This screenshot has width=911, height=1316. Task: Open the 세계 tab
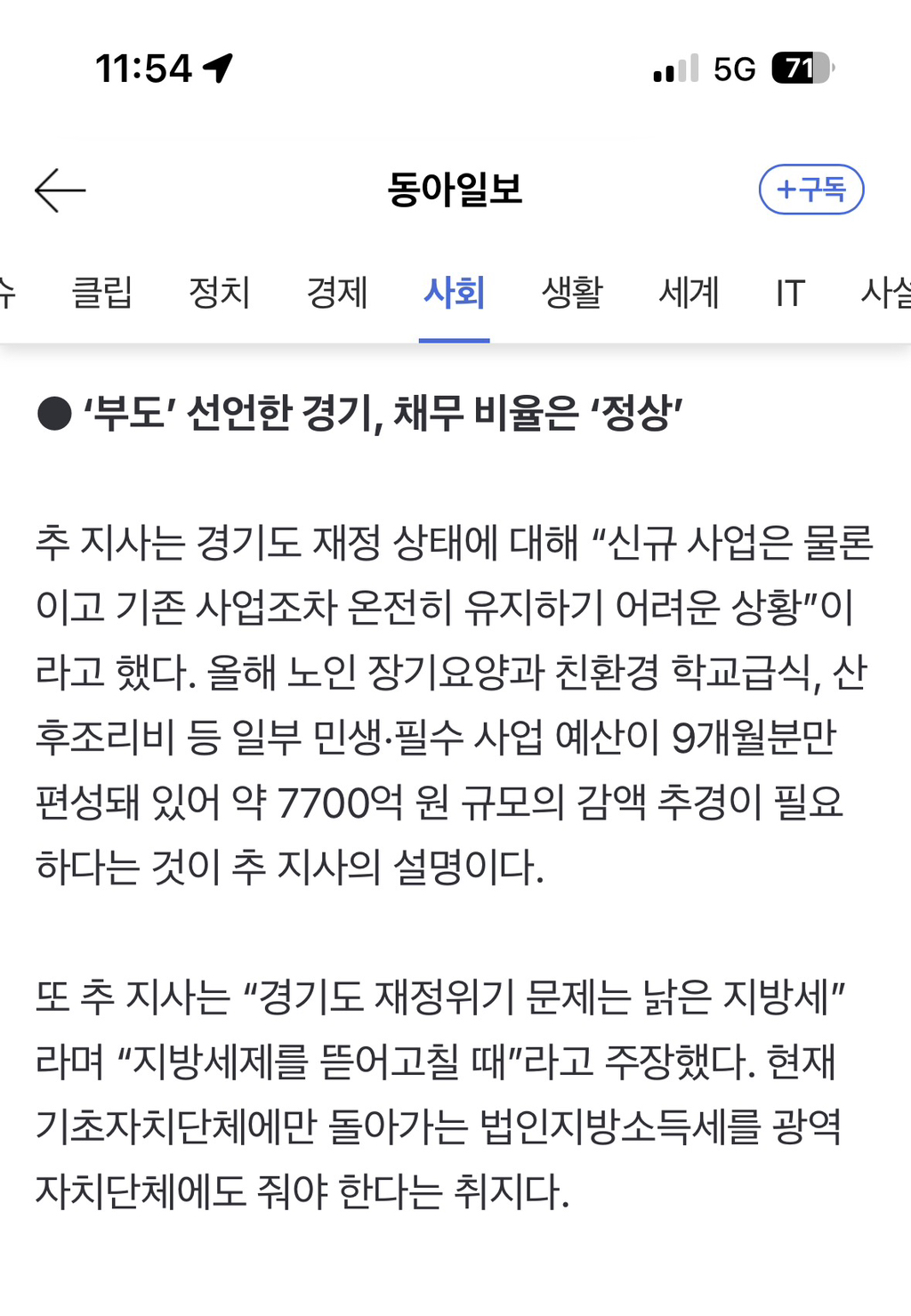689,292
